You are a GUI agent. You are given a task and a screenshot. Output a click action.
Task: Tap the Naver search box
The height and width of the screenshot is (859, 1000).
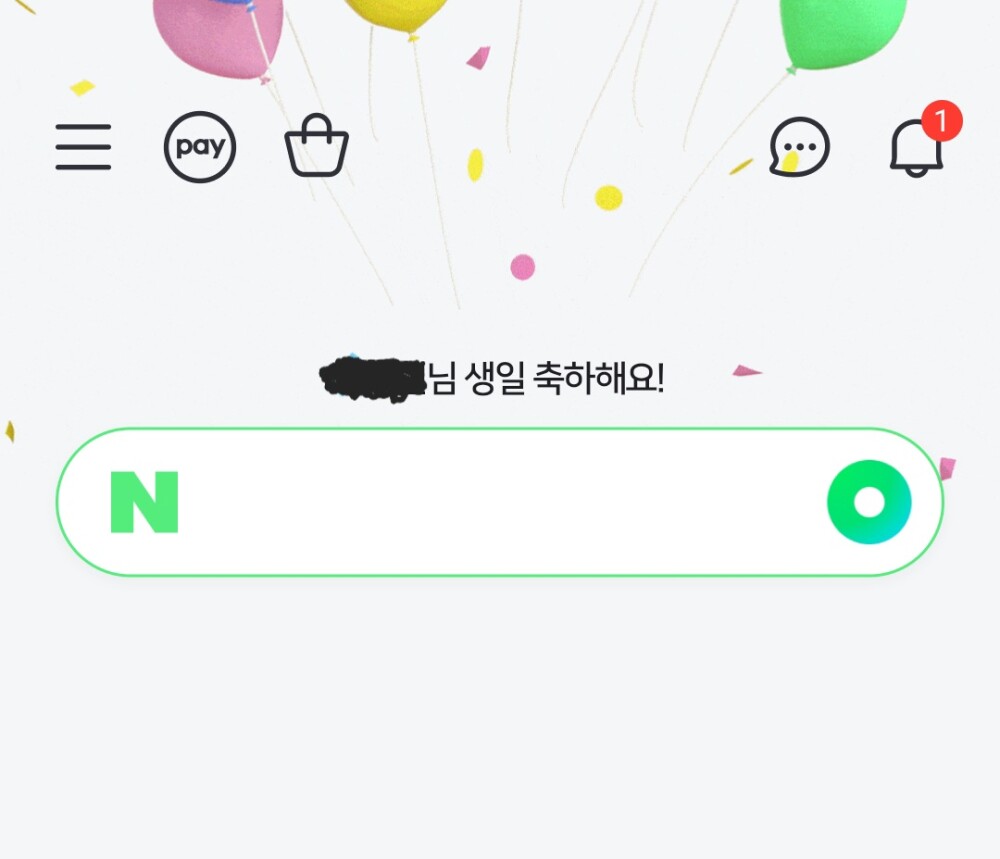pos(500,502)
